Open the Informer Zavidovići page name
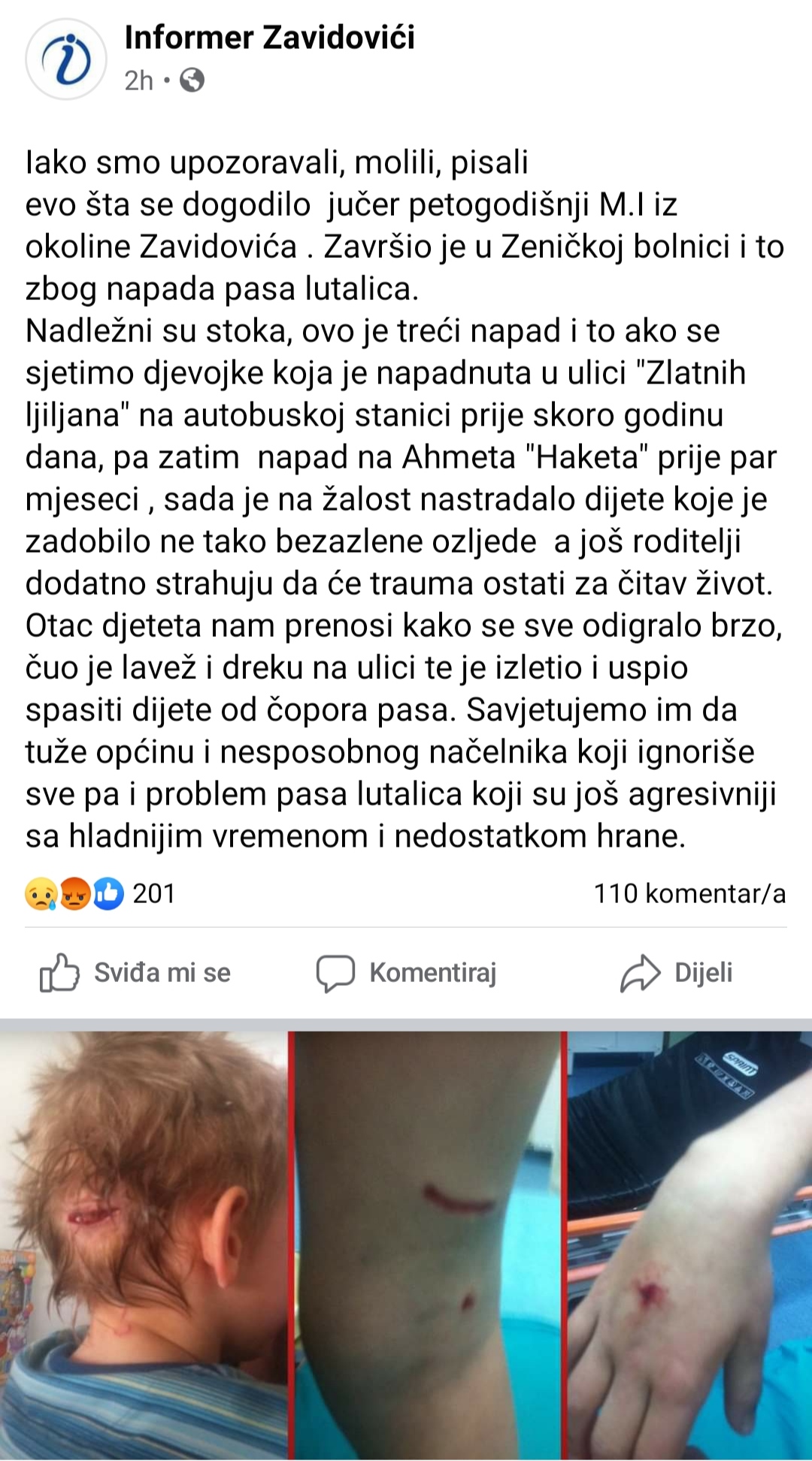This screenshot has width=812, height=1461. point(269,38)
